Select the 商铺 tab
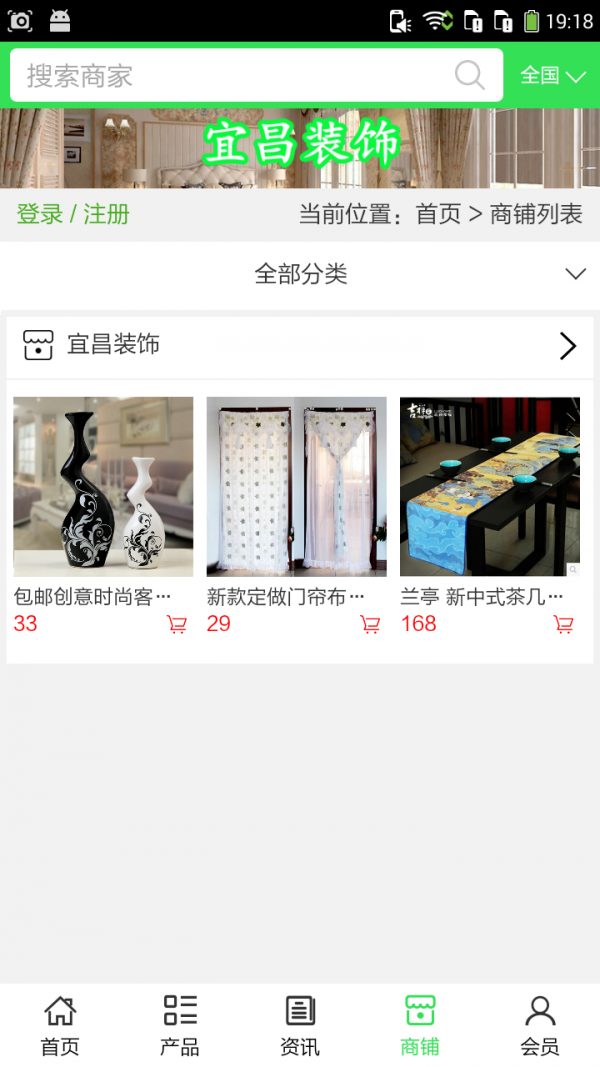 tap(420, 1025)
